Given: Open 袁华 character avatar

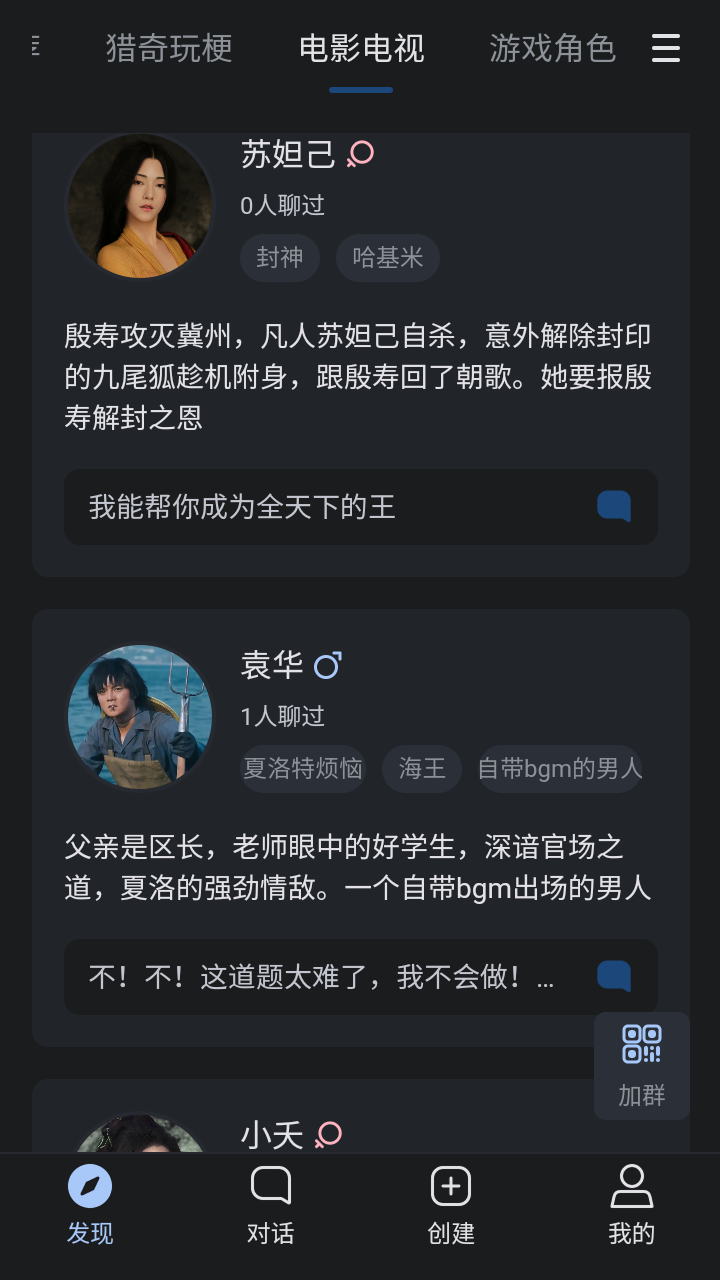Looking at the screenshot, I should [140, 717].
